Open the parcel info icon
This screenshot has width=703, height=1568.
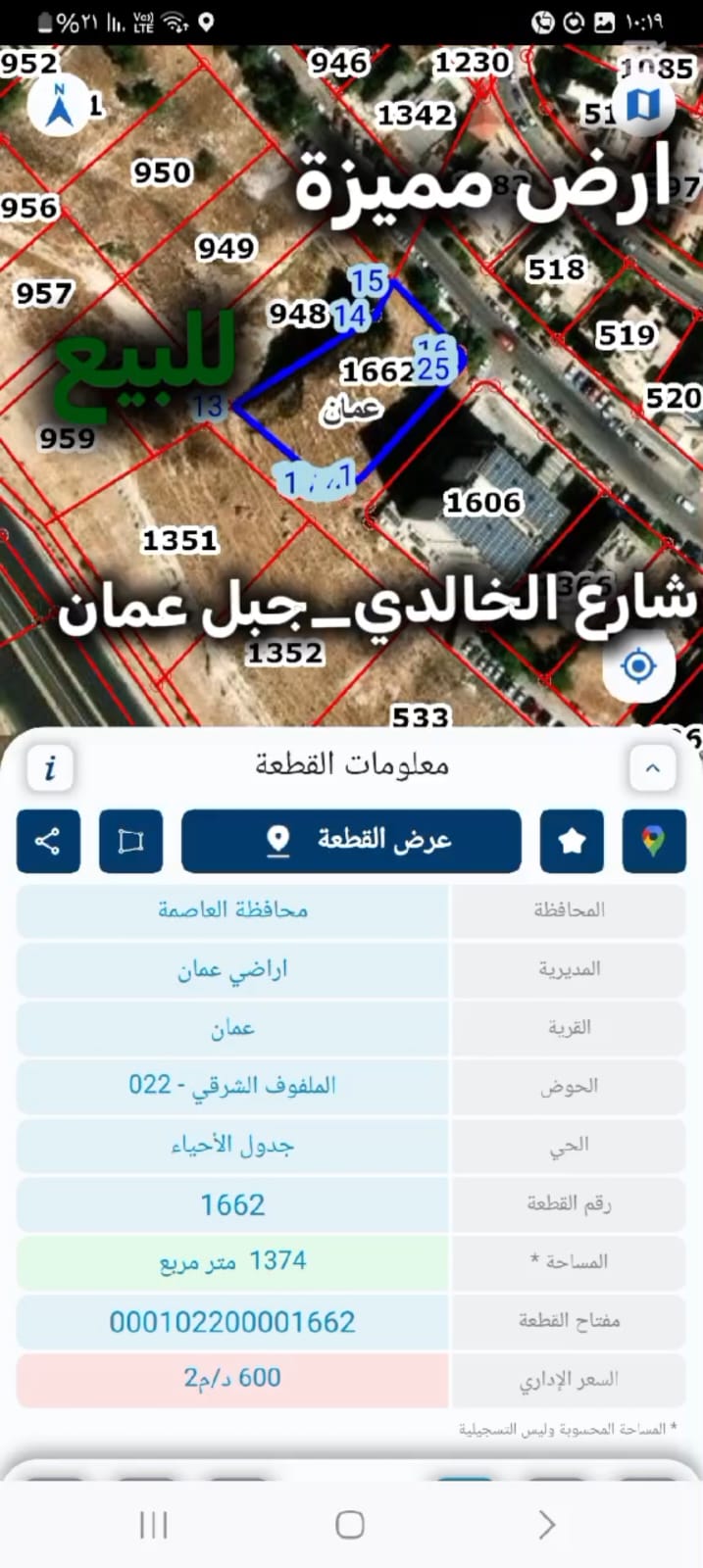pyautogui.click(x=50, y=768)
